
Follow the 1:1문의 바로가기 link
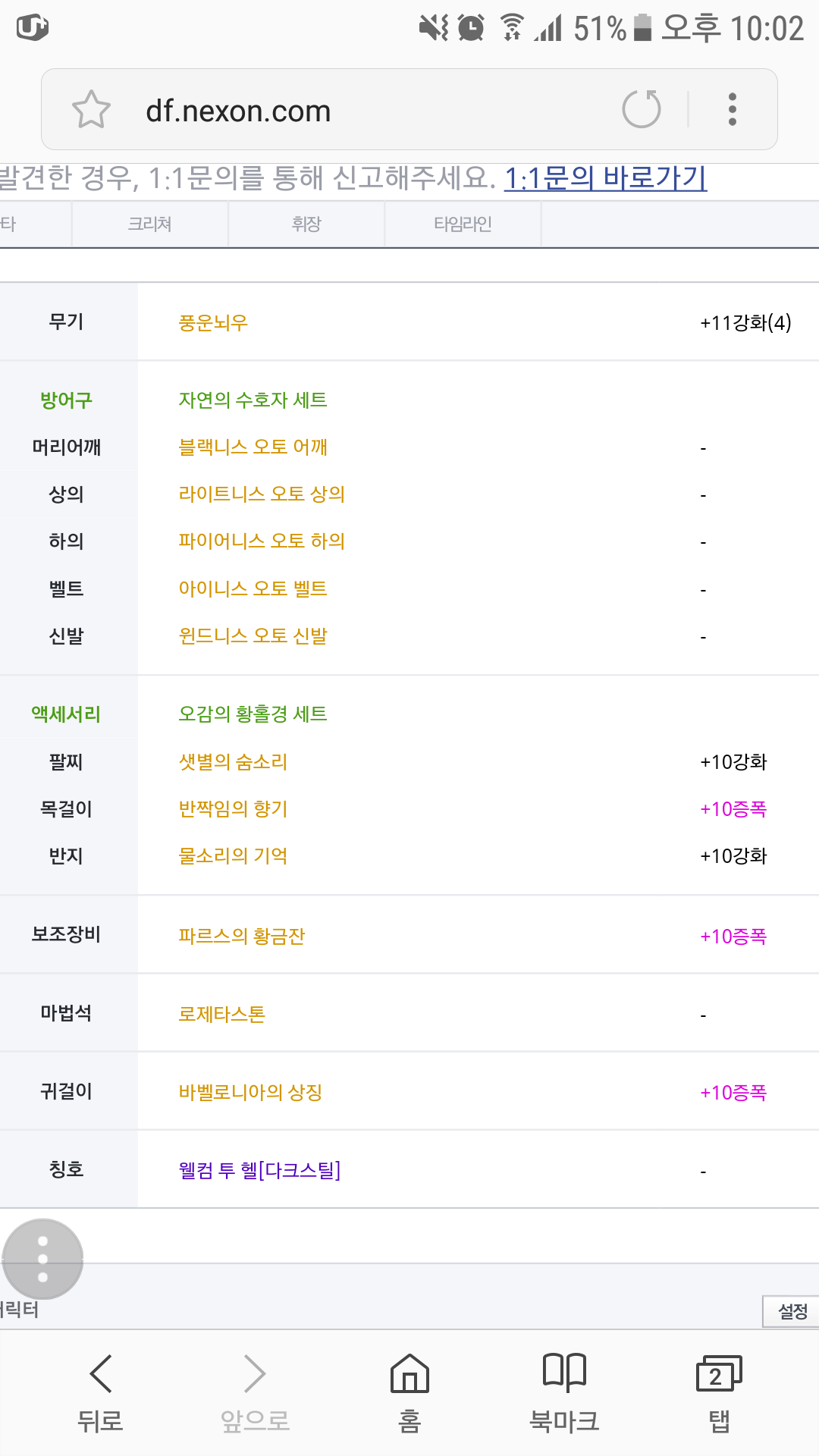click(x=606, y=178)
